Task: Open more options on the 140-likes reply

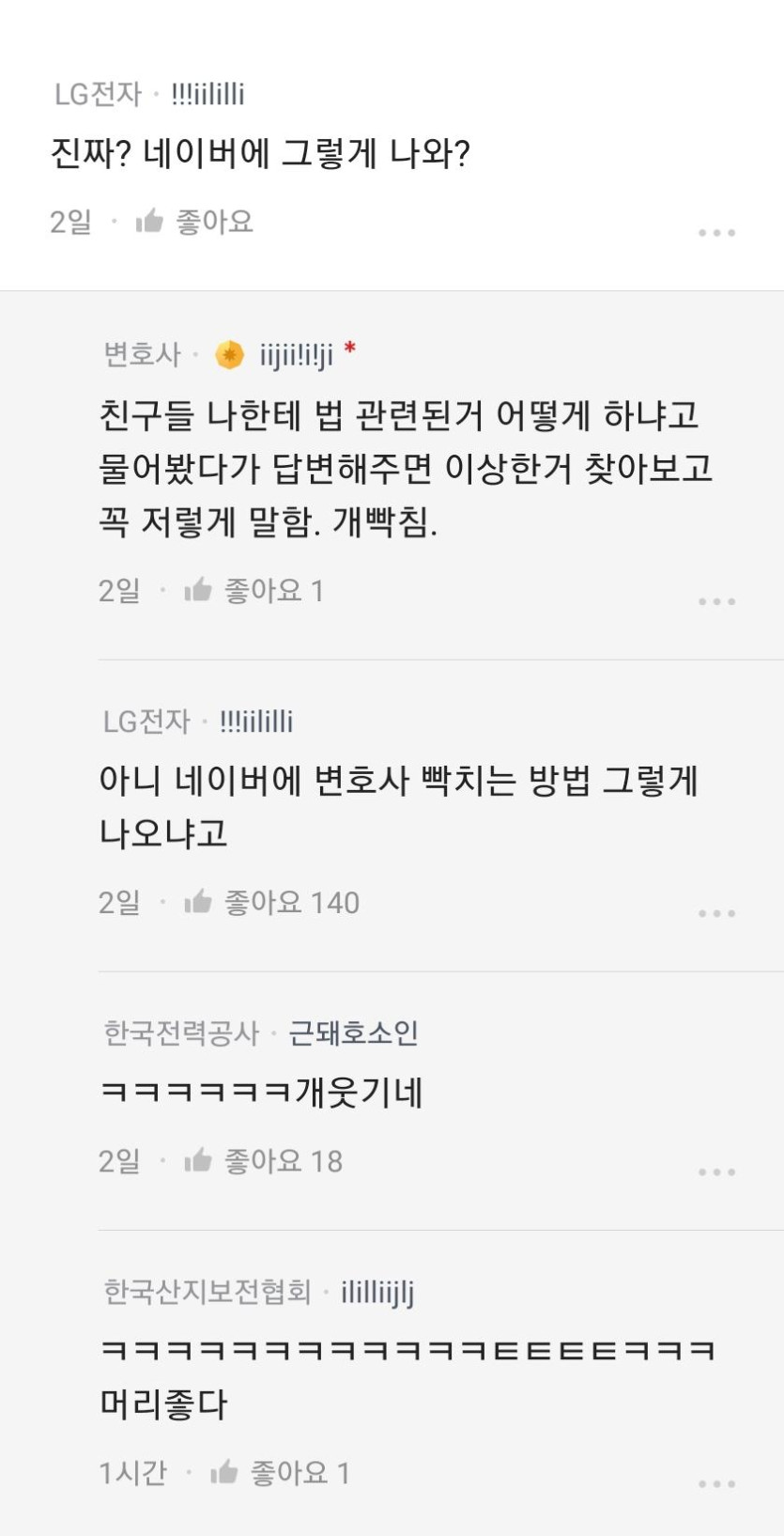Action: pos(716,913)
